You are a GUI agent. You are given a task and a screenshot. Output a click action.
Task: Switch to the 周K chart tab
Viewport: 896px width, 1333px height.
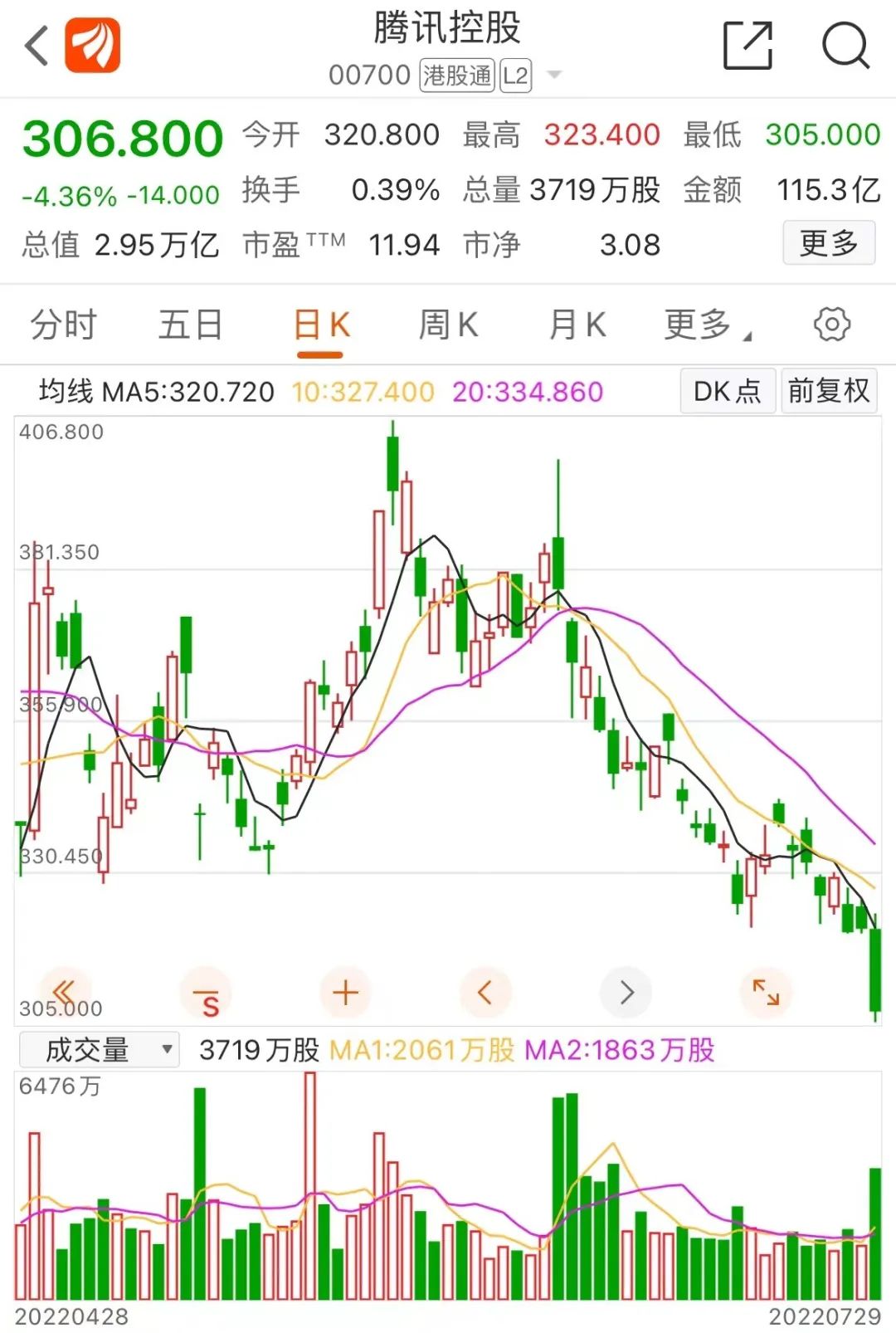448,325
